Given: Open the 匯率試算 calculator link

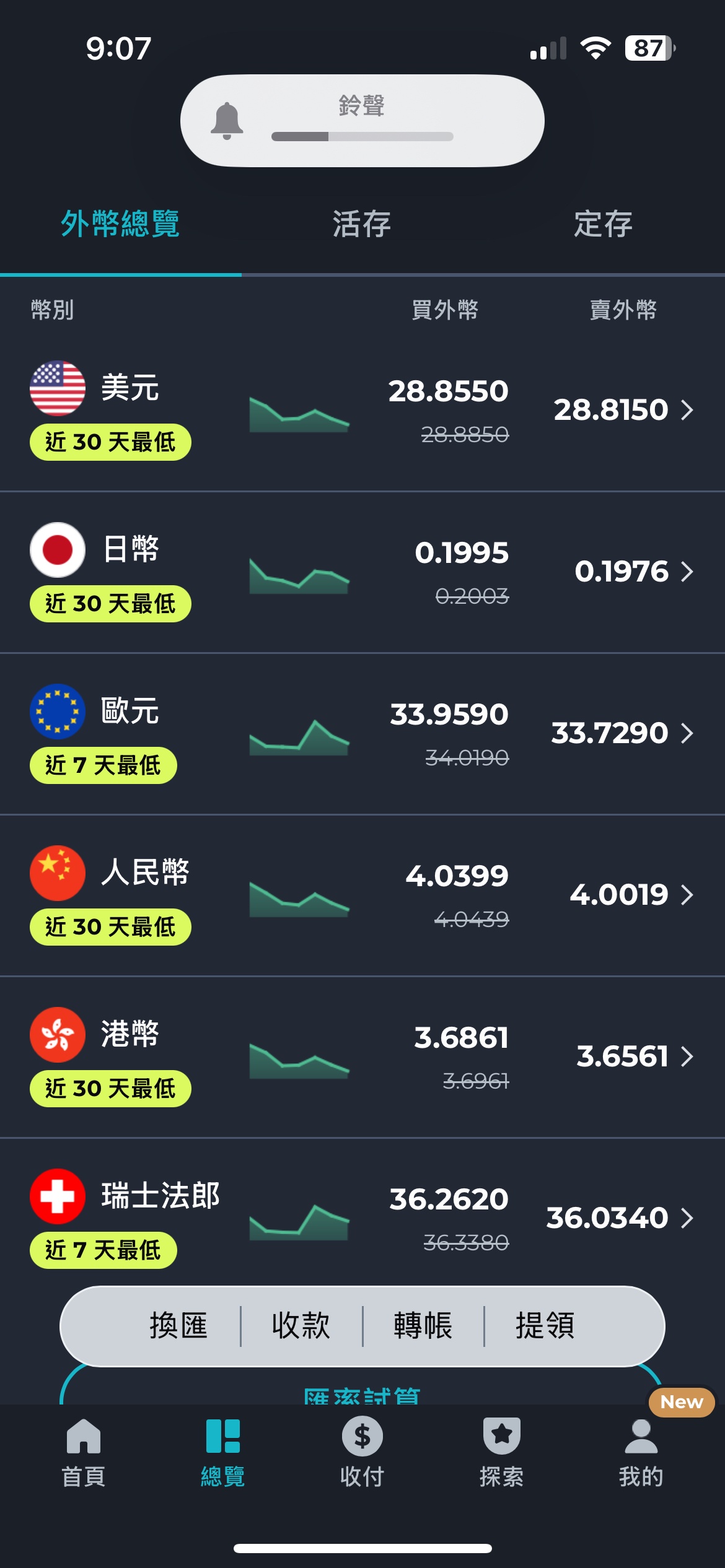Looking at the screenshot, I should click(x=362, y=1396).
